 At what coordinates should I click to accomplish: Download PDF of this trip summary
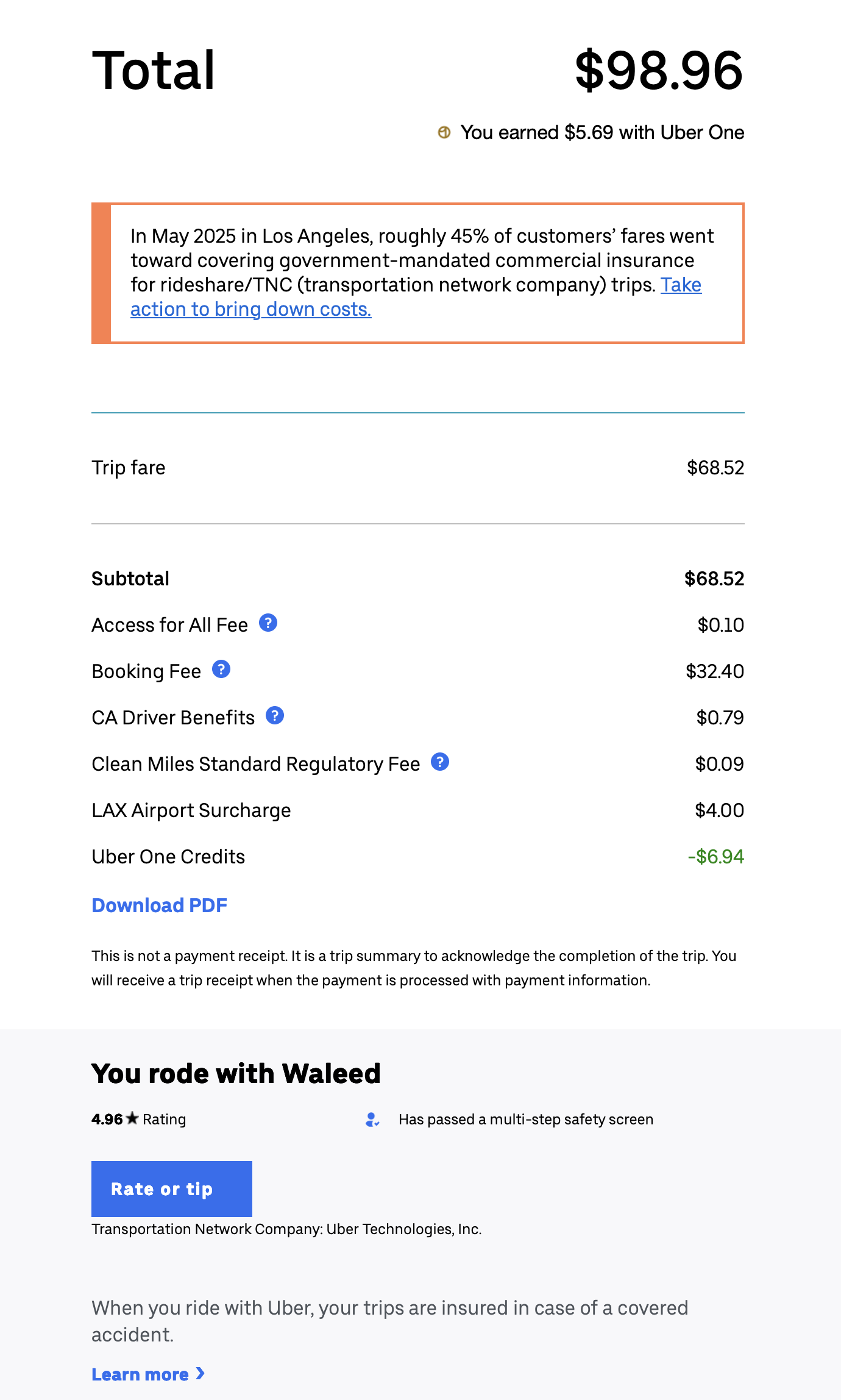click(159, 905)
